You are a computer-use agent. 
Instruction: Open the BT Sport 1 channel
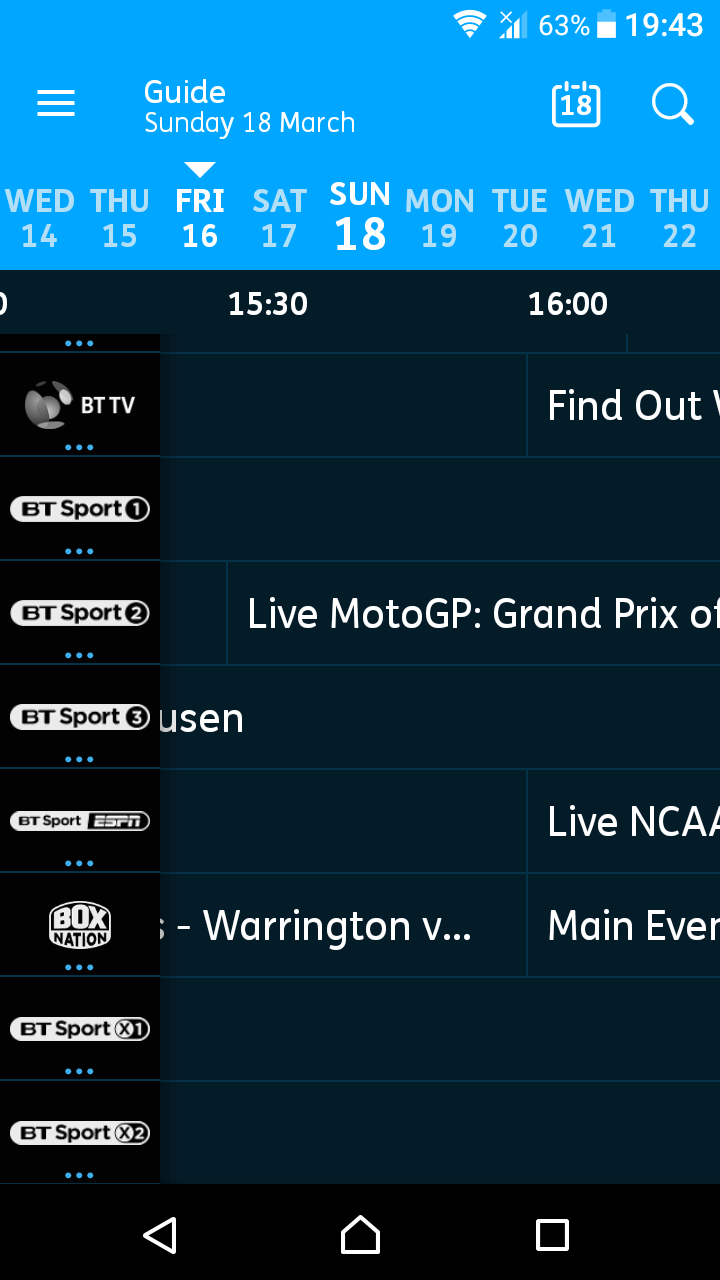point(80,509)
